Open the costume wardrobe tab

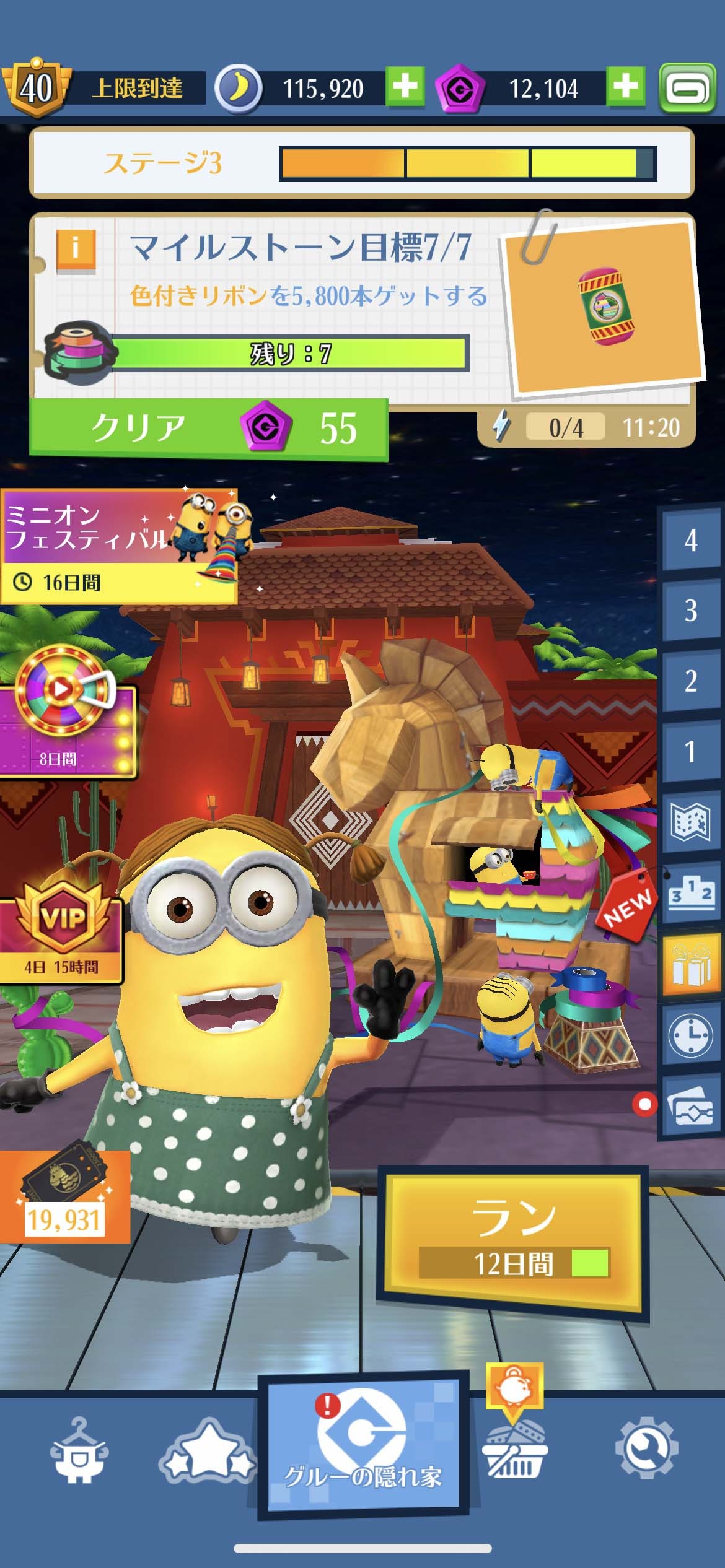(x=79, y=1450)
